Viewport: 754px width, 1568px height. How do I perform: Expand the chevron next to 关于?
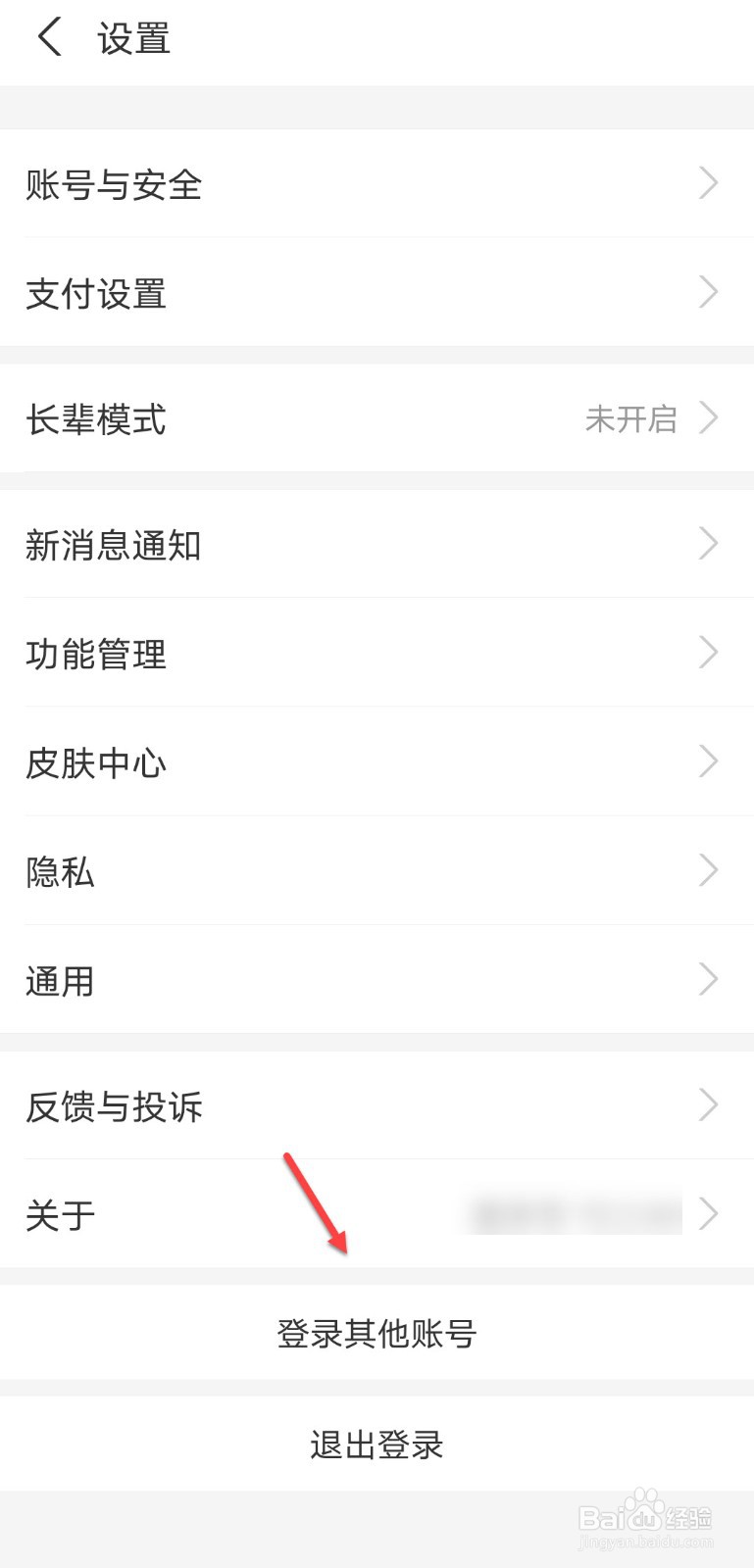point(709,1214)
